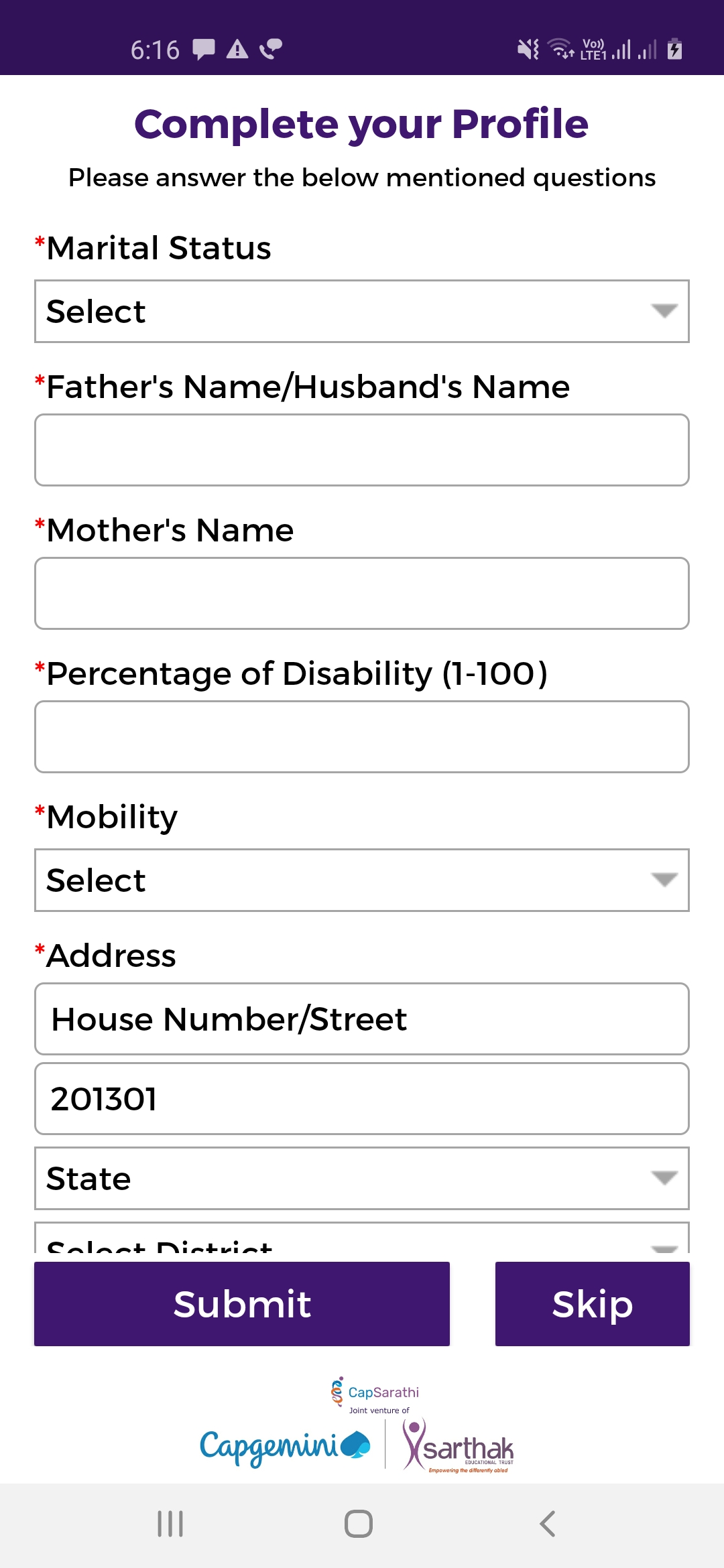Focus the Mother's Name text field

pyautogui.click(x=362, y=593)
